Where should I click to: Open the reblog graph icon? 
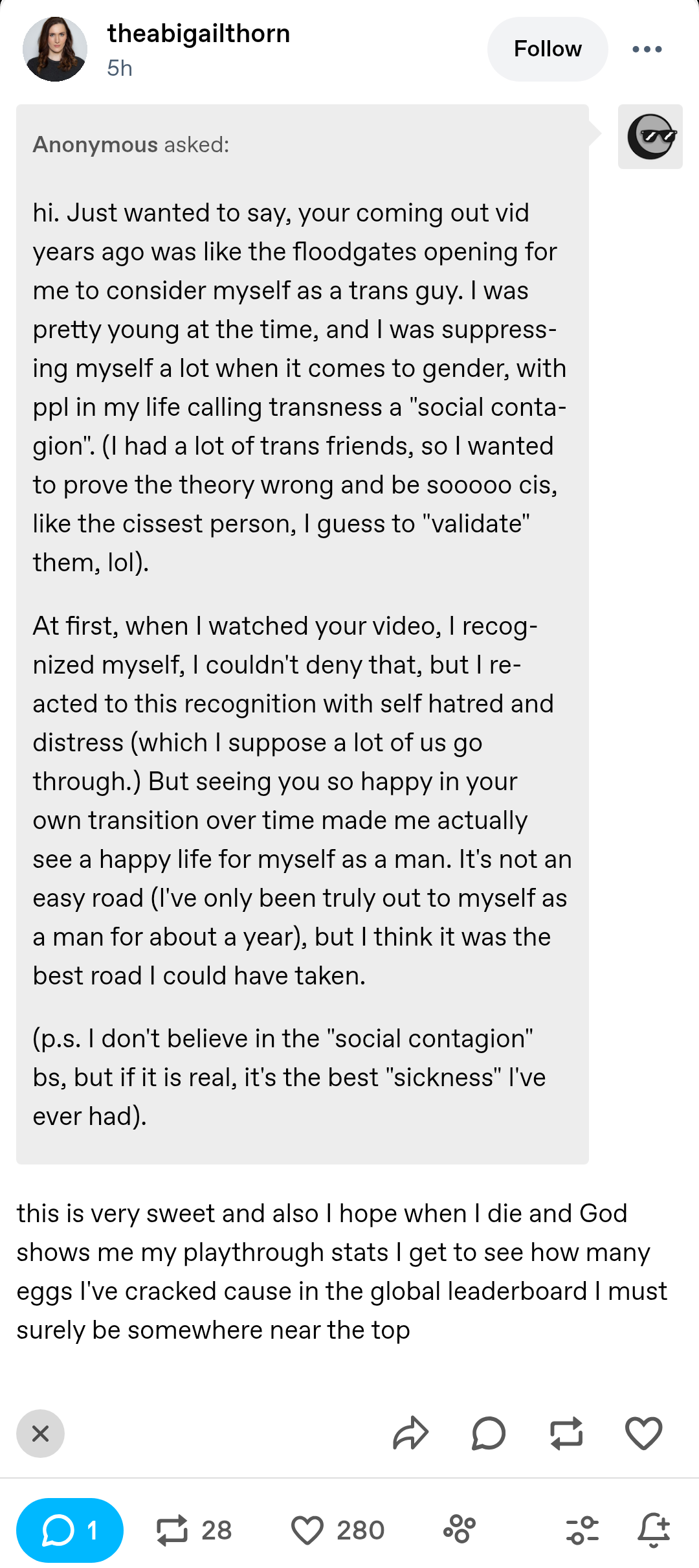pos(460,1529)
